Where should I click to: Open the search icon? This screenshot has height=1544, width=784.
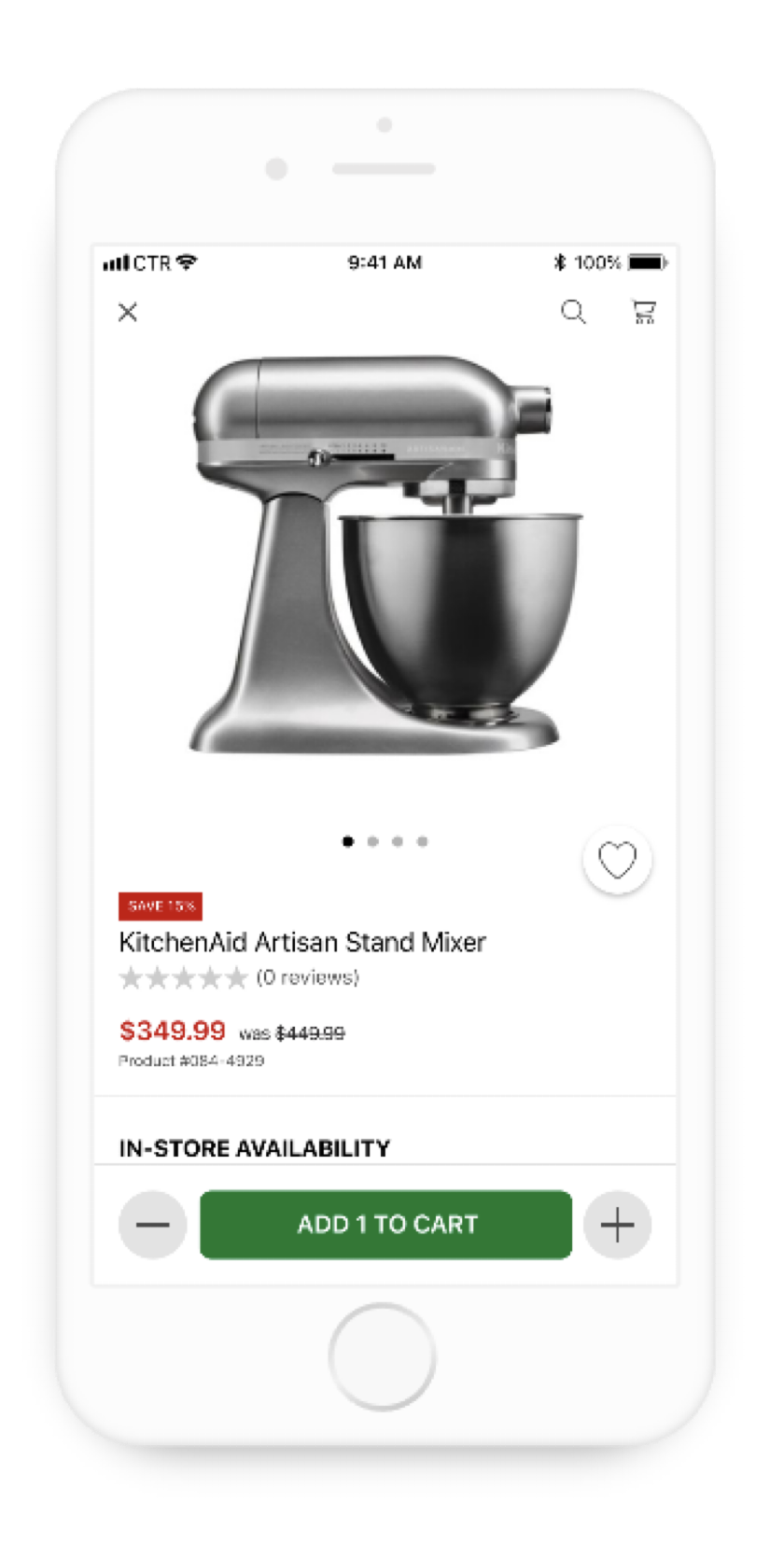pos(573,311)
